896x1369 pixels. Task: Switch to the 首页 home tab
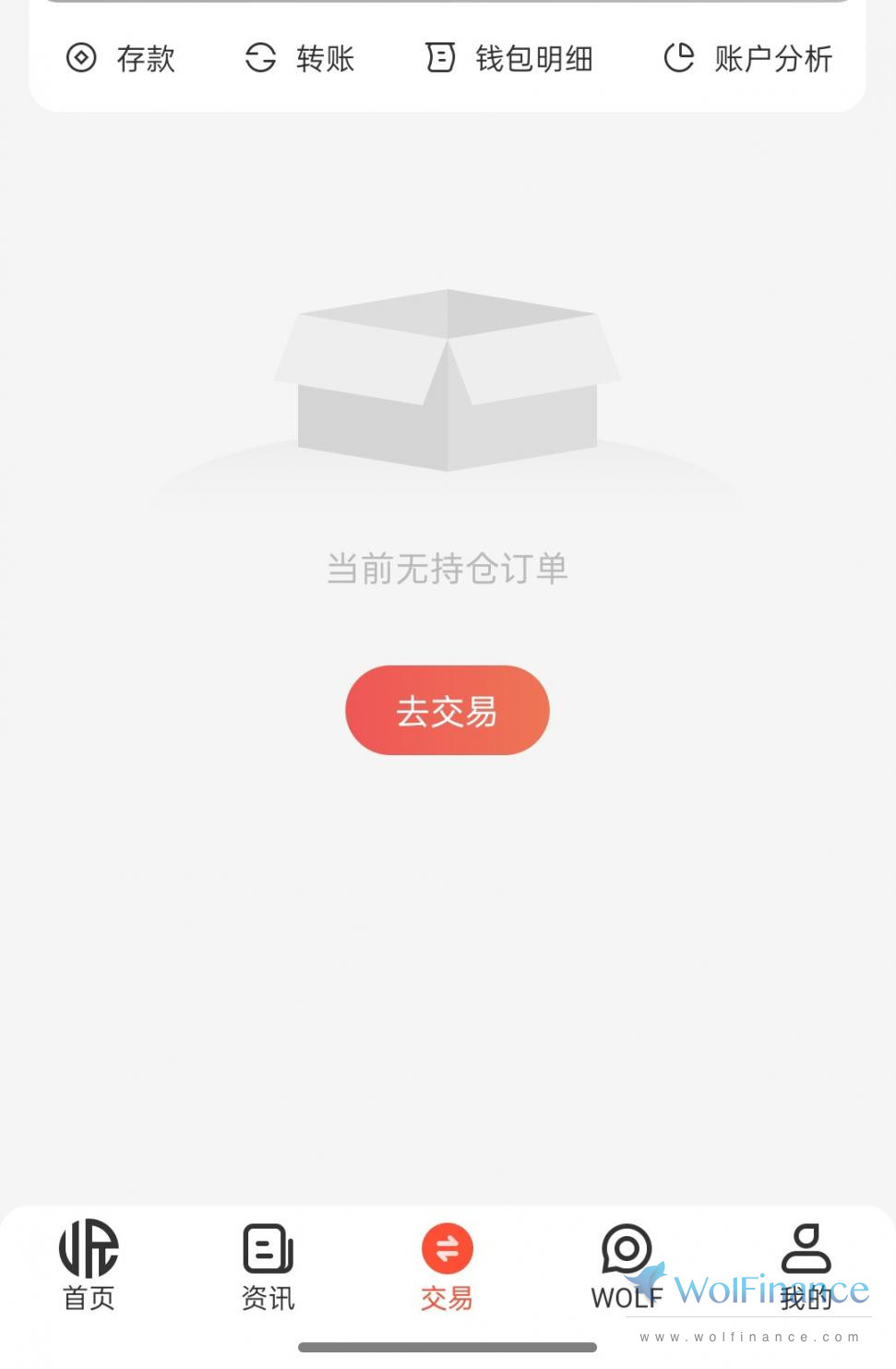[89, 1266]
